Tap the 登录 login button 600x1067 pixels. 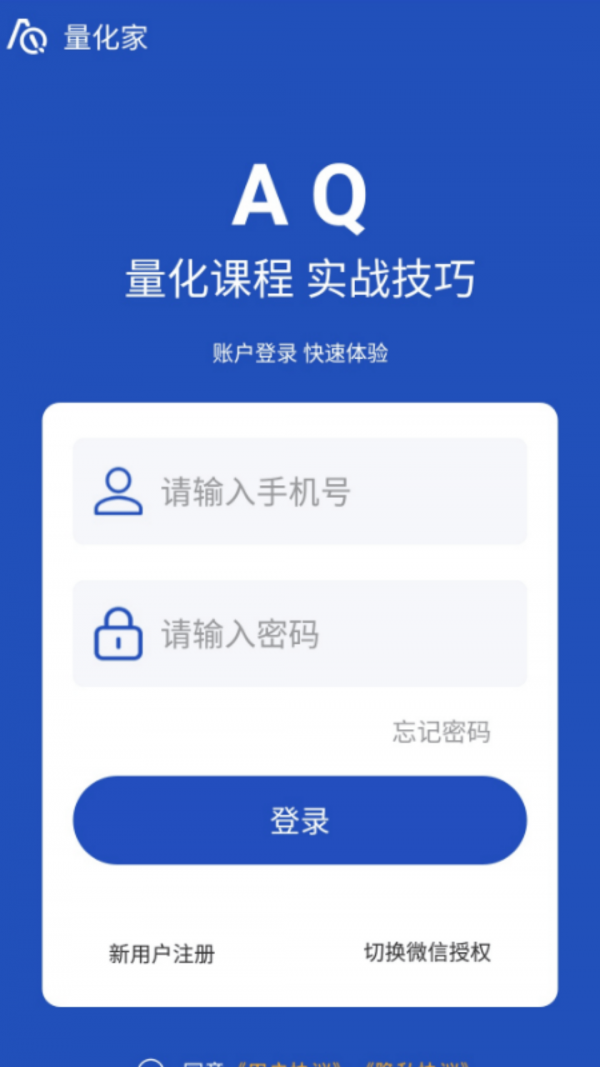300,821
